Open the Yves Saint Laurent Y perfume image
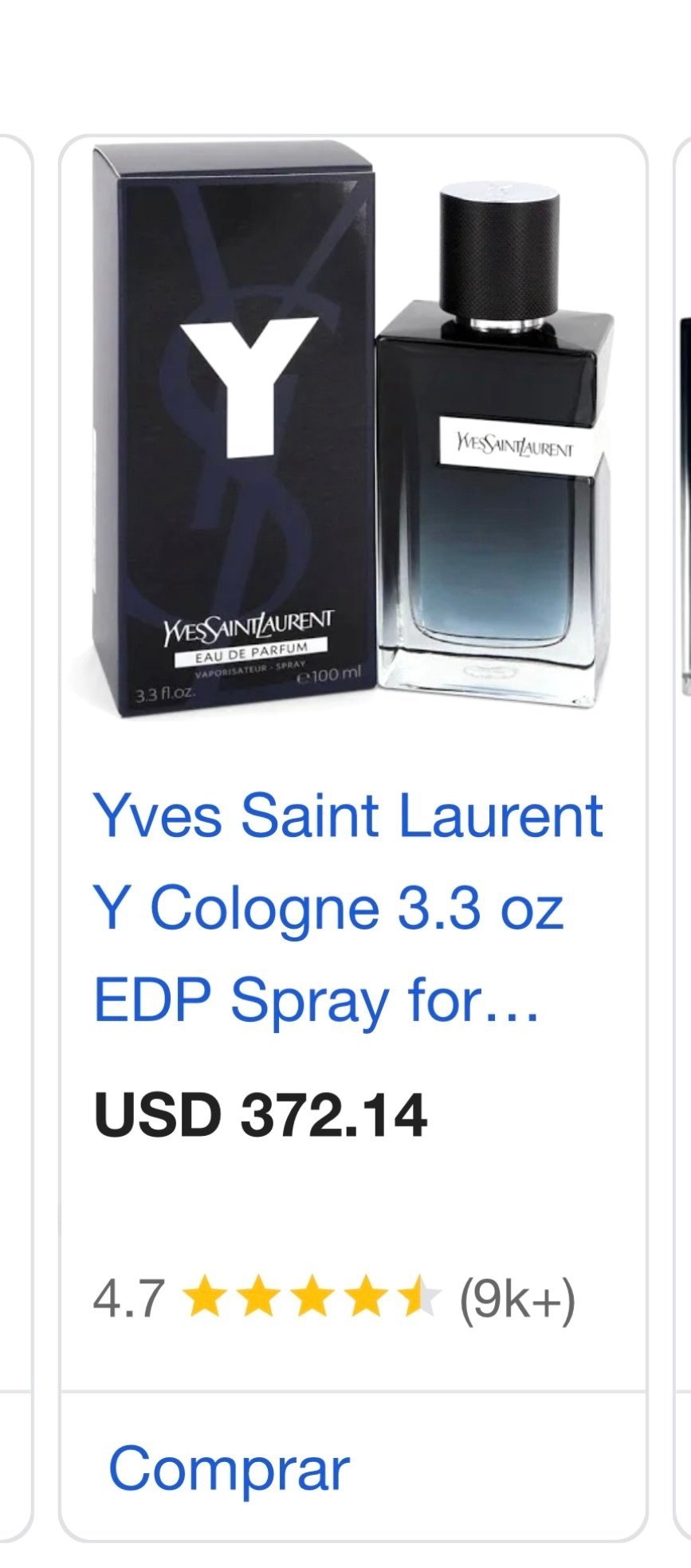 click(353, 430)
